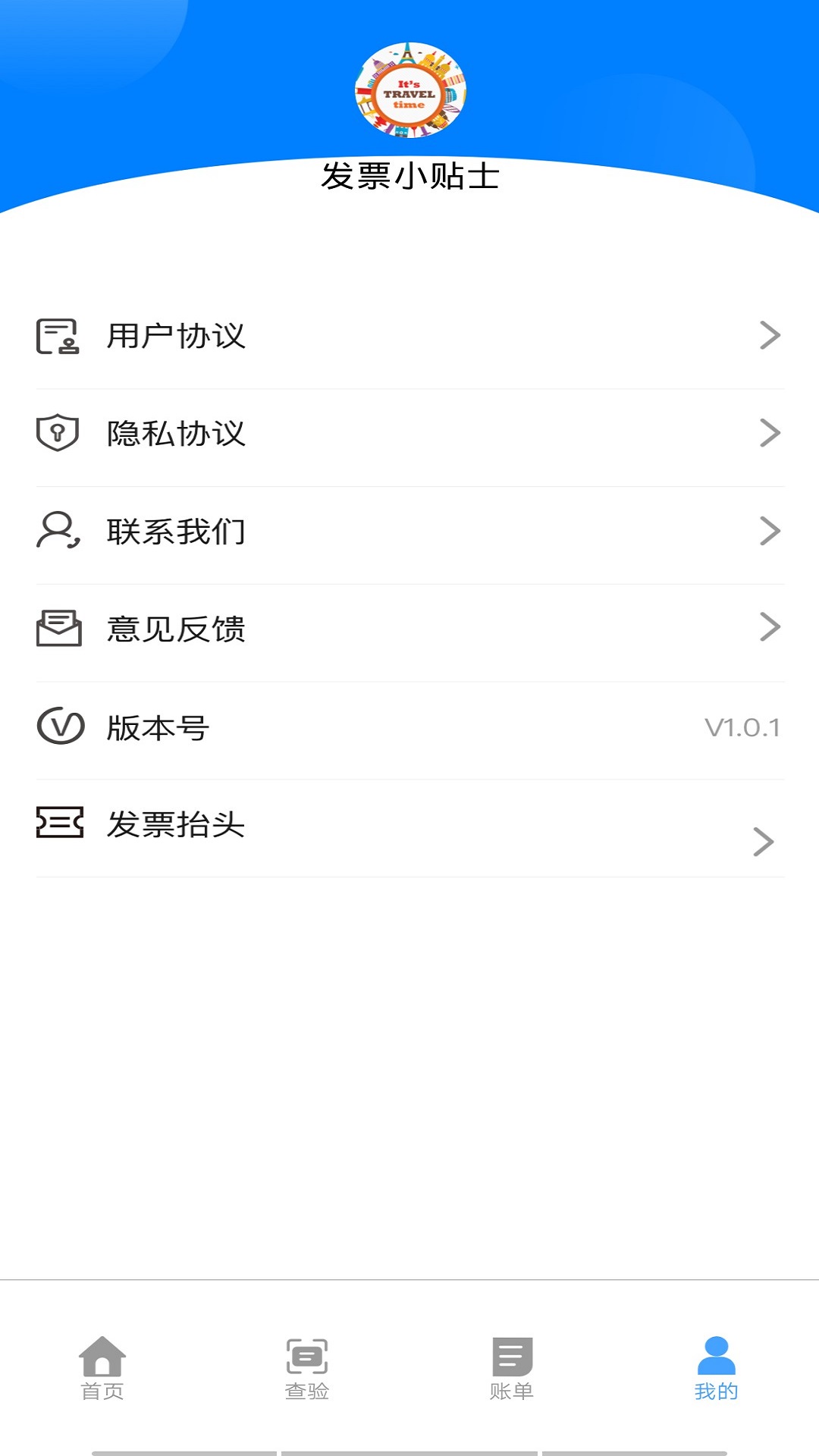Open 联系我们 contact page
The height and width of the screenshot is (1456, 819).
click(x=409, y=532)
